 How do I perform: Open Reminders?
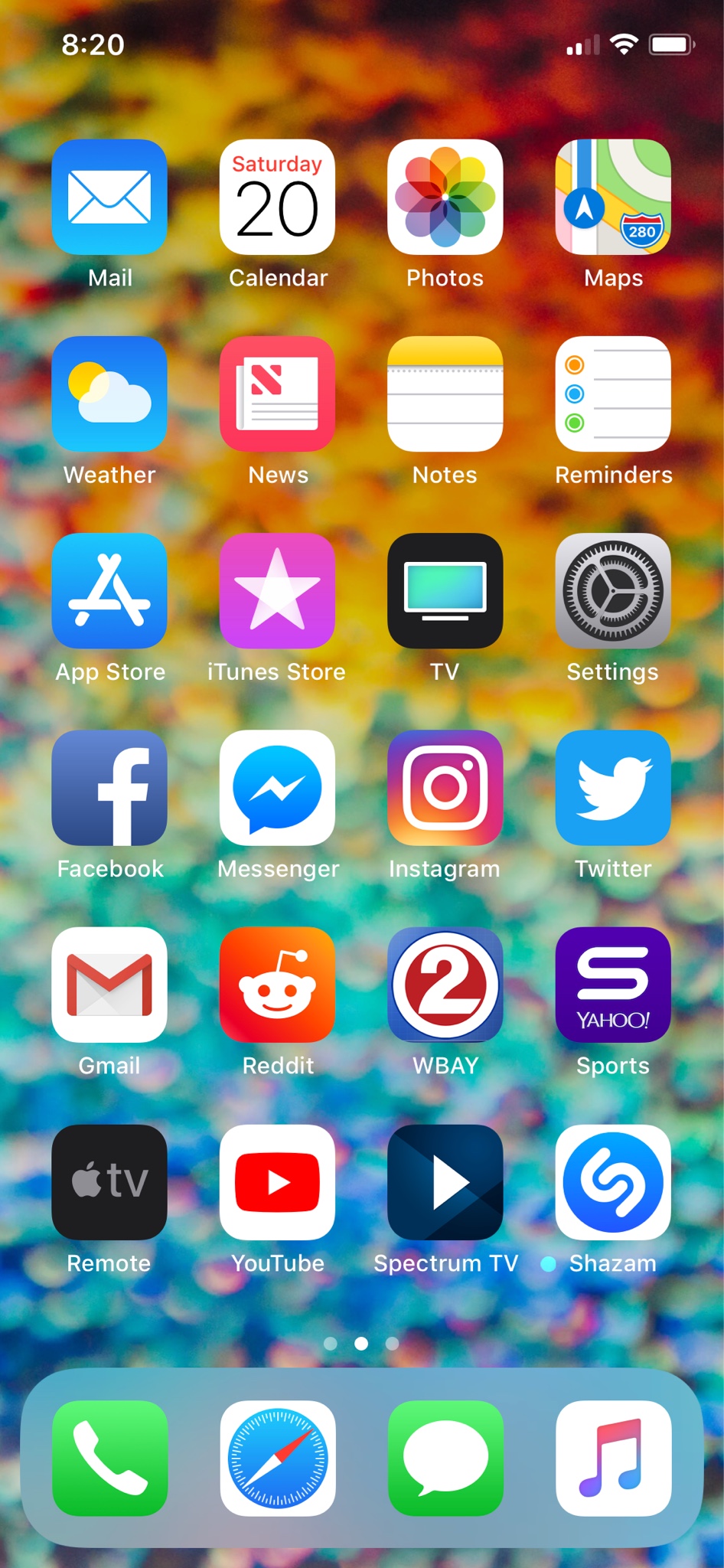coord(613,394)
